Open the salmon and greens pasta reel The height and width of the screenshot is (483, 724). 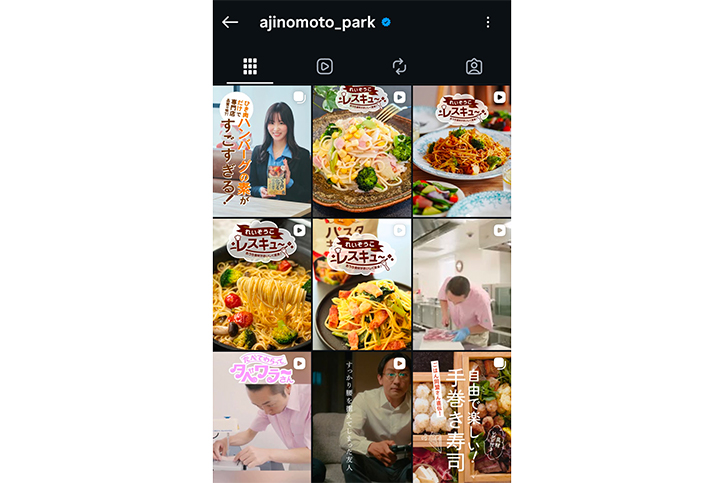click(x=362, y=285)
